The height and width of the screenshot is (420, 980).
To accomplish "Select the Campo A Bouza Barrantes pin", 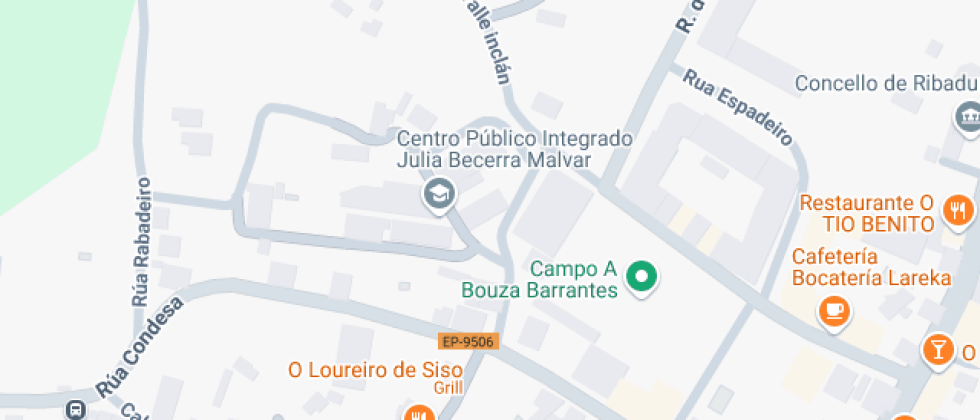I will click(x=641, y=276).
